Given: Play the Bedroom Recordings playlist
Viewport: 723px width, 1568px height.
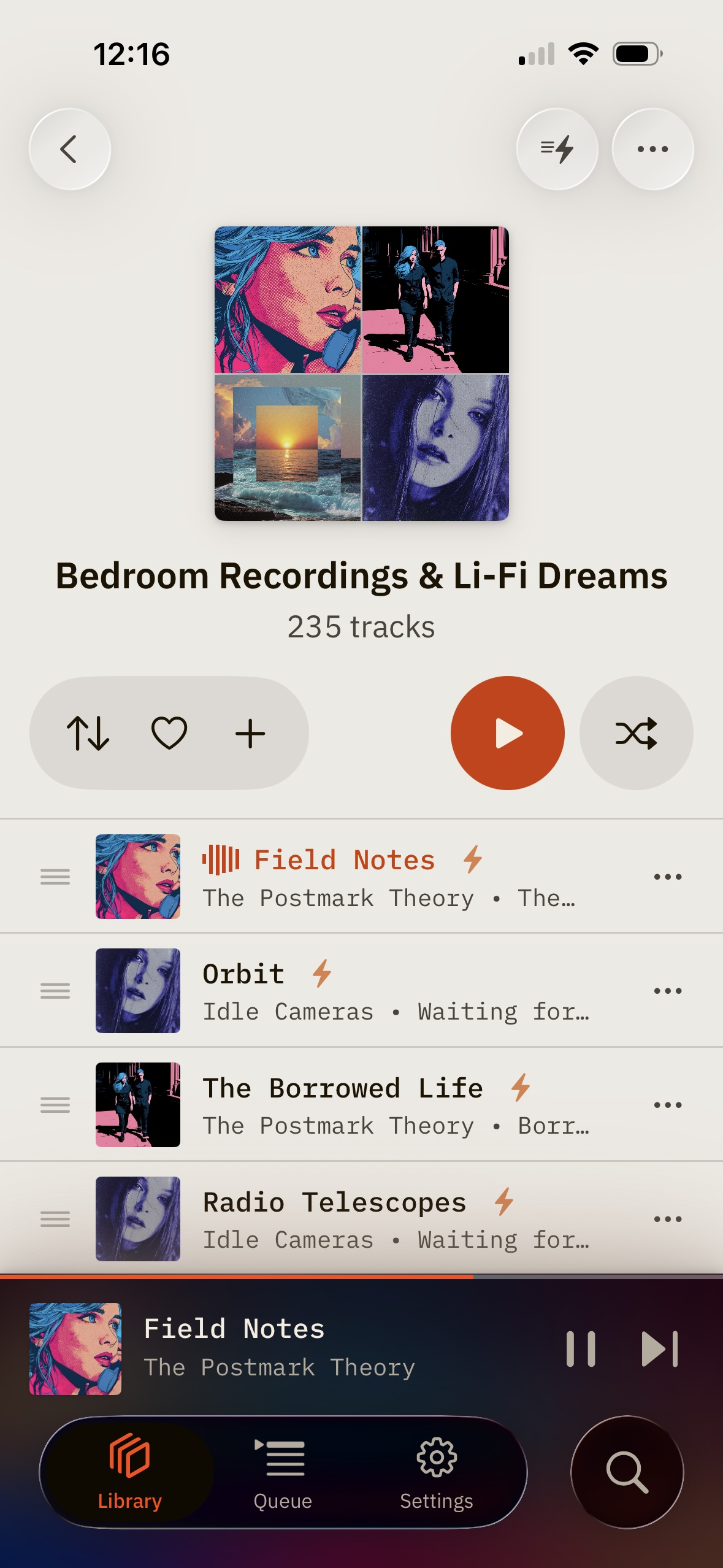Looking at the screenshot, I should (507, 733).
